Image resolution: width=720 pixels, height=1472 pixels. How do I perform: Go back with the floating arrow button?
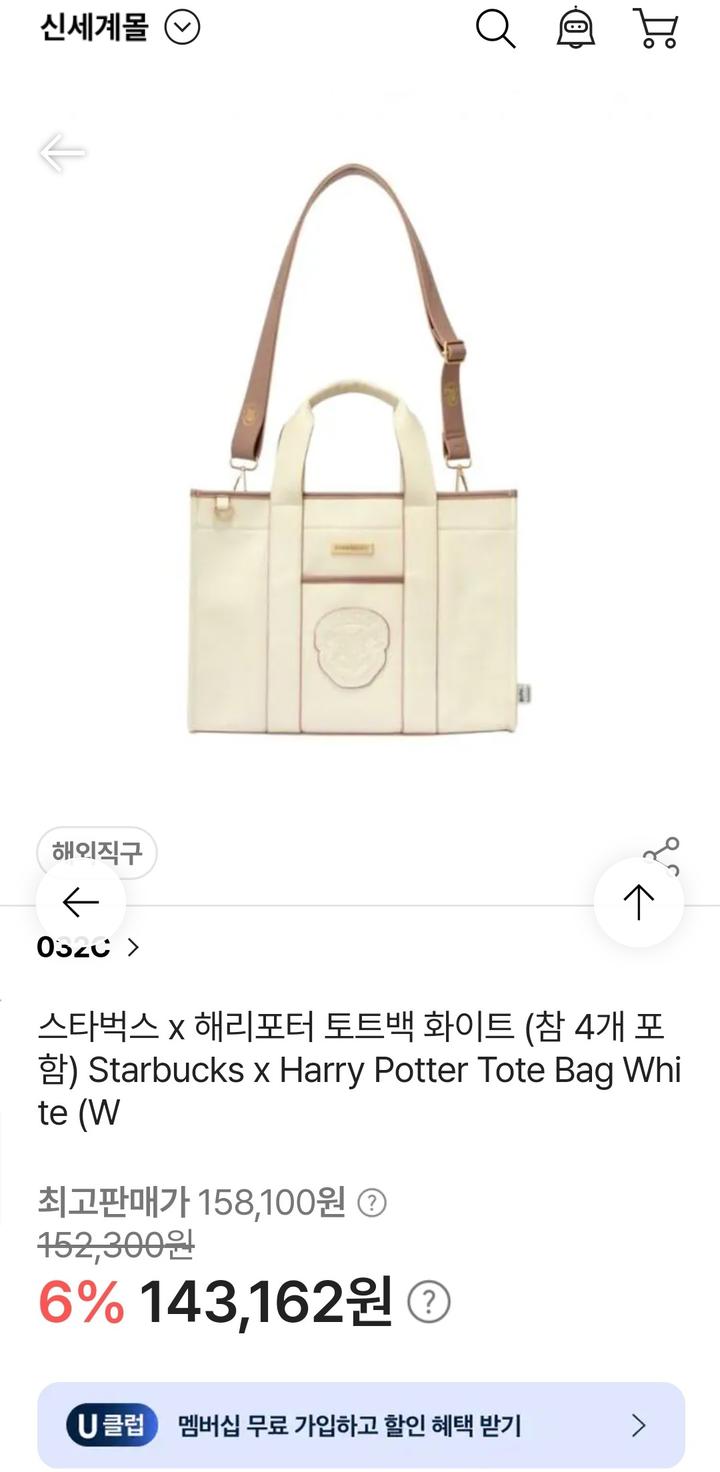point(81,902)
